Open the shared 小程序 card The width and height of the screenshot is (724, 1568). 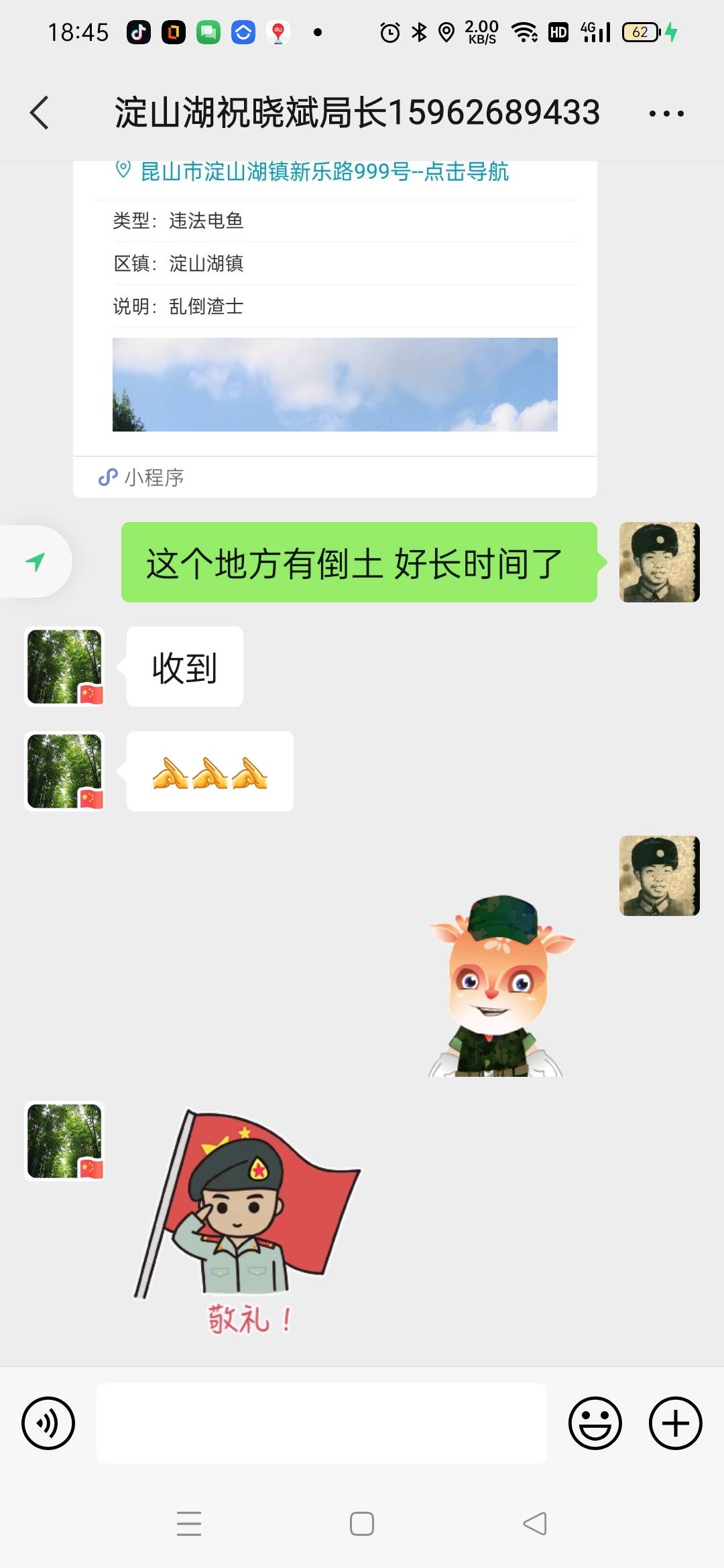pyautogui.click(x=335, y=328)
